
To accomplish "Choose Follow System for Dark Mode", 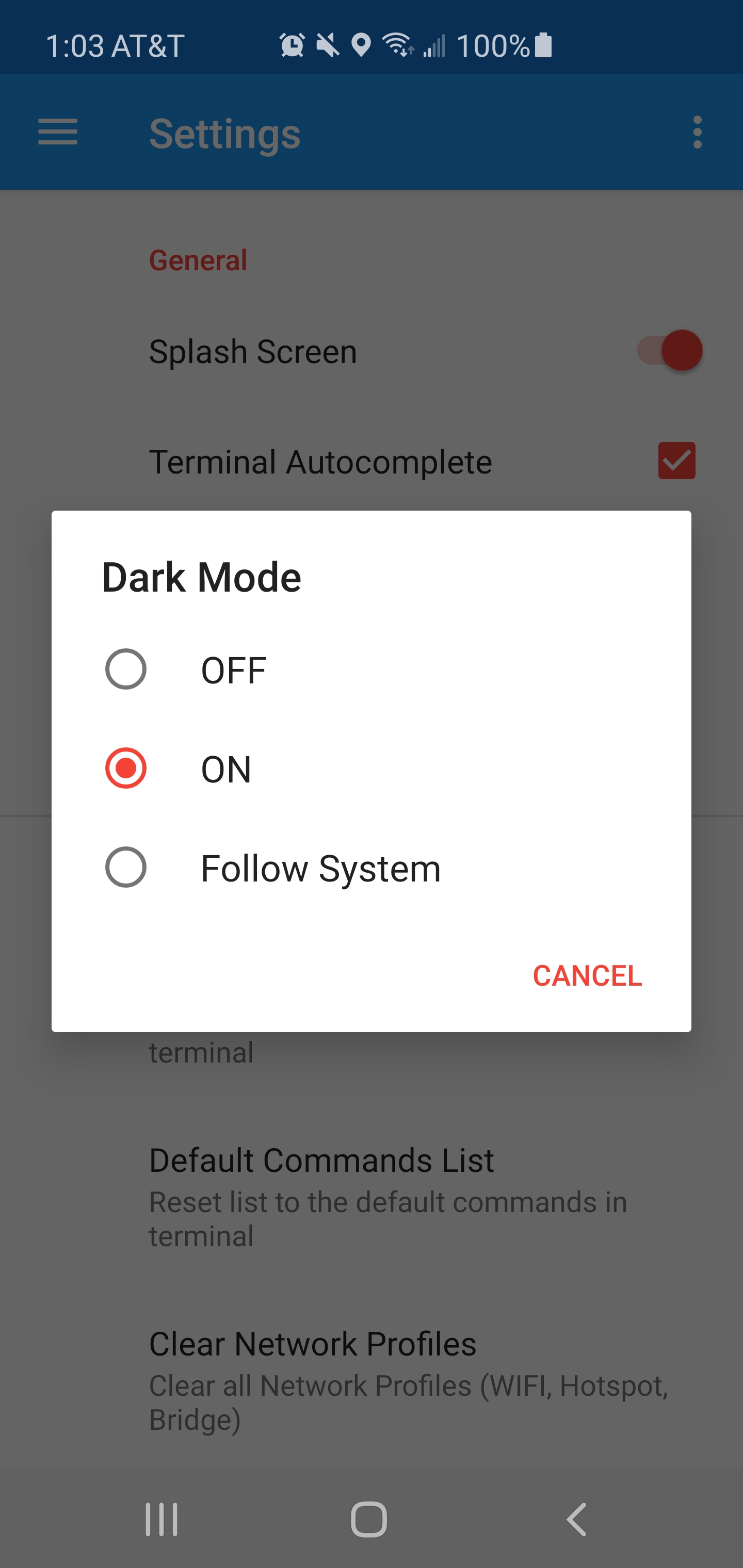I will click(126, 868).
